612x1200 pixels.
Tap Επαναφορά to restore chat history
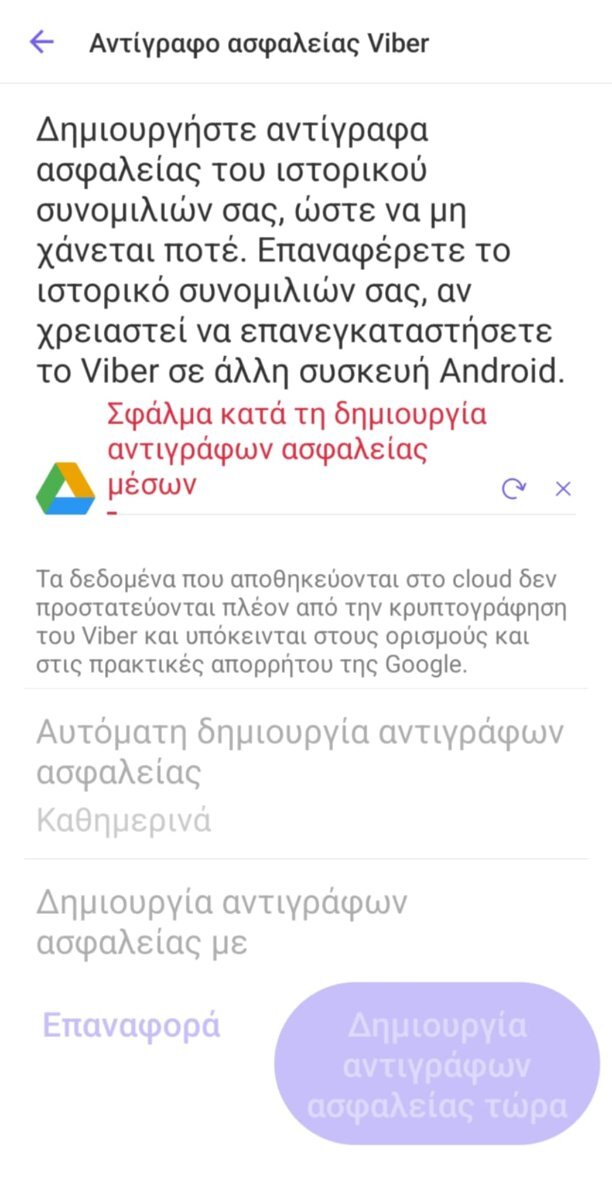click(x=131, y=1026)
